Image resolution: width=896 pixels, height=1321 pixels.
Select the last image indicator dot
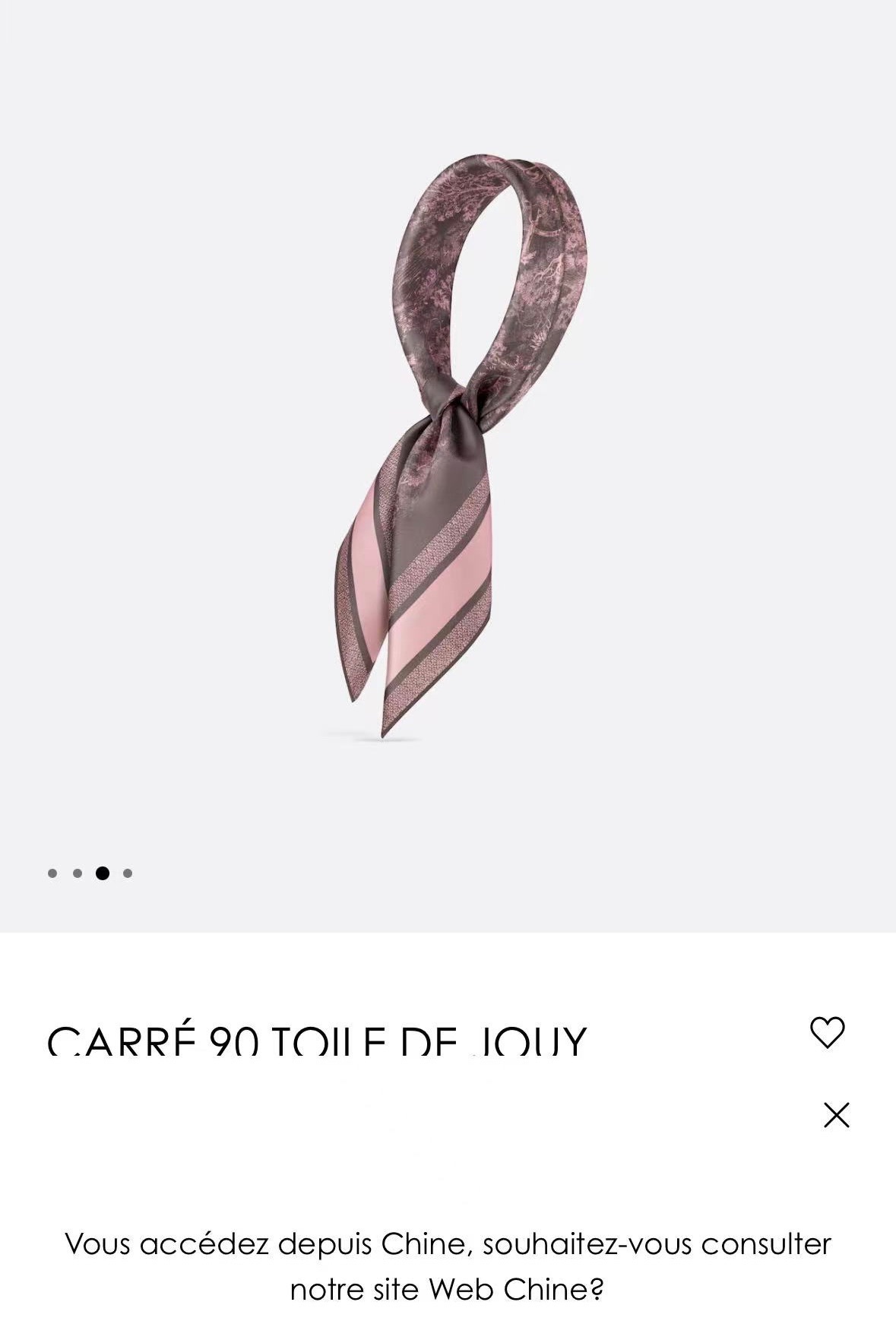point(128,873)
